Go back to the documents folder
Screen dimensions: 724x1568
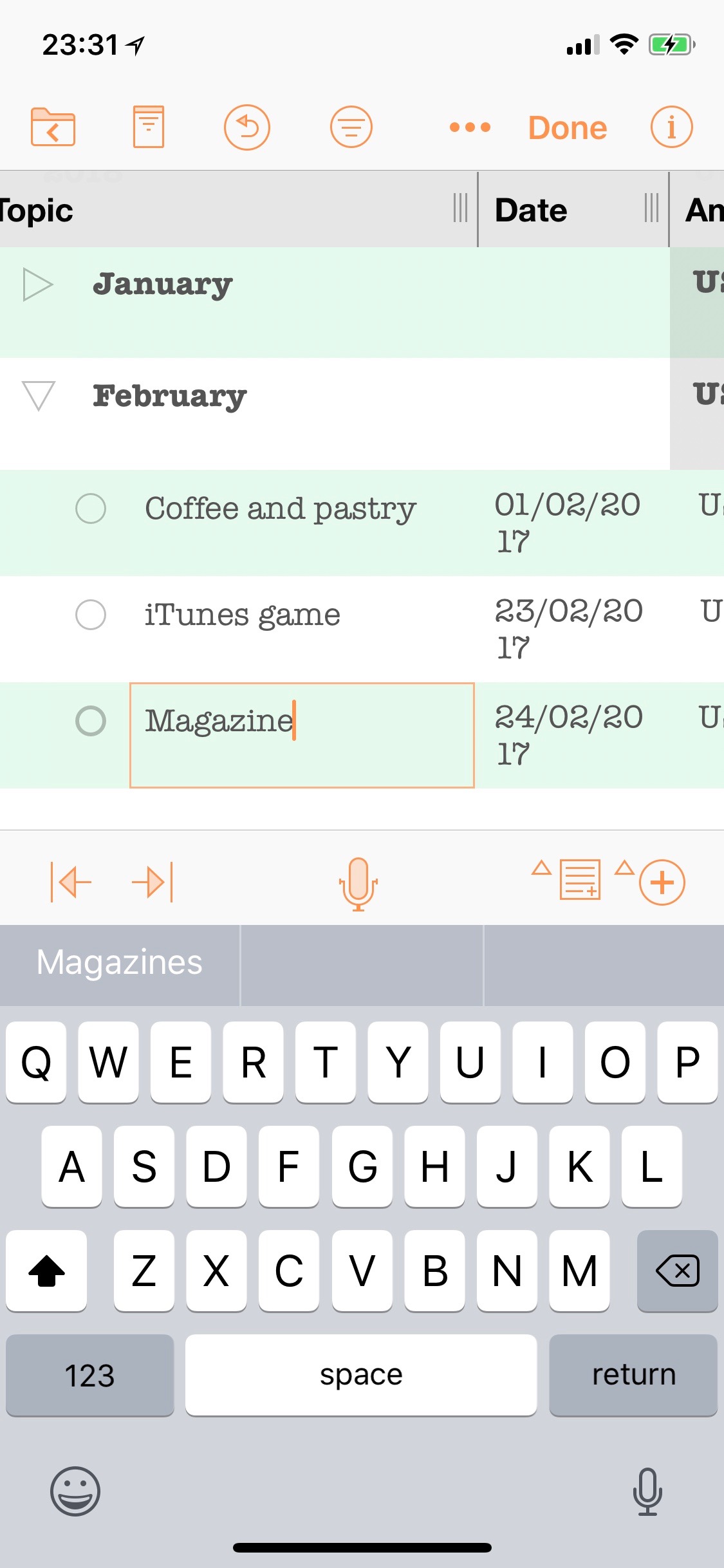53,127
